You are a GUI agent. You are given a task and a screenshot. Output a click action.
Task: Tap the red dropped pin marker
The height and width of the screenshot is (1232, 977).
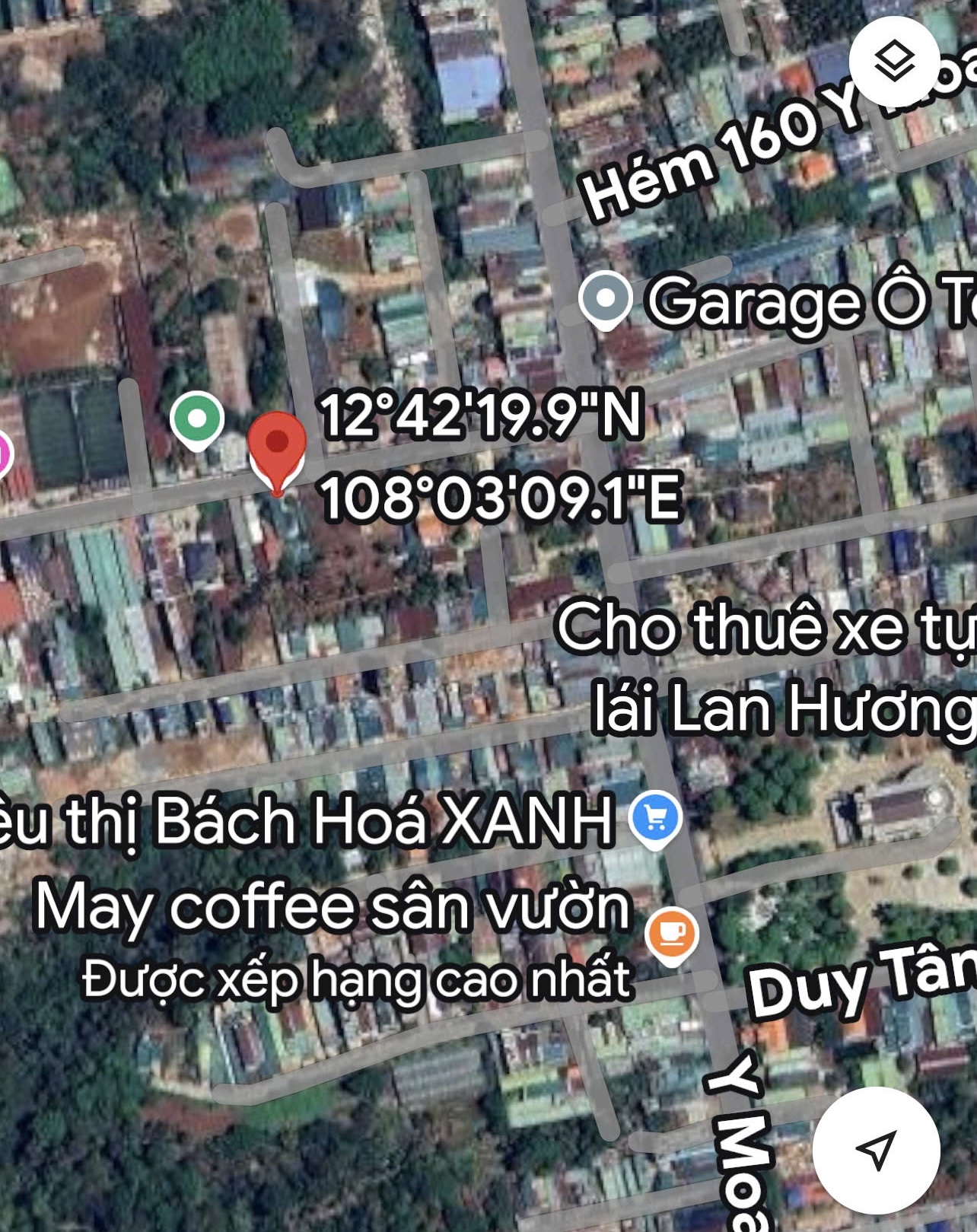[x=277, y=449]
